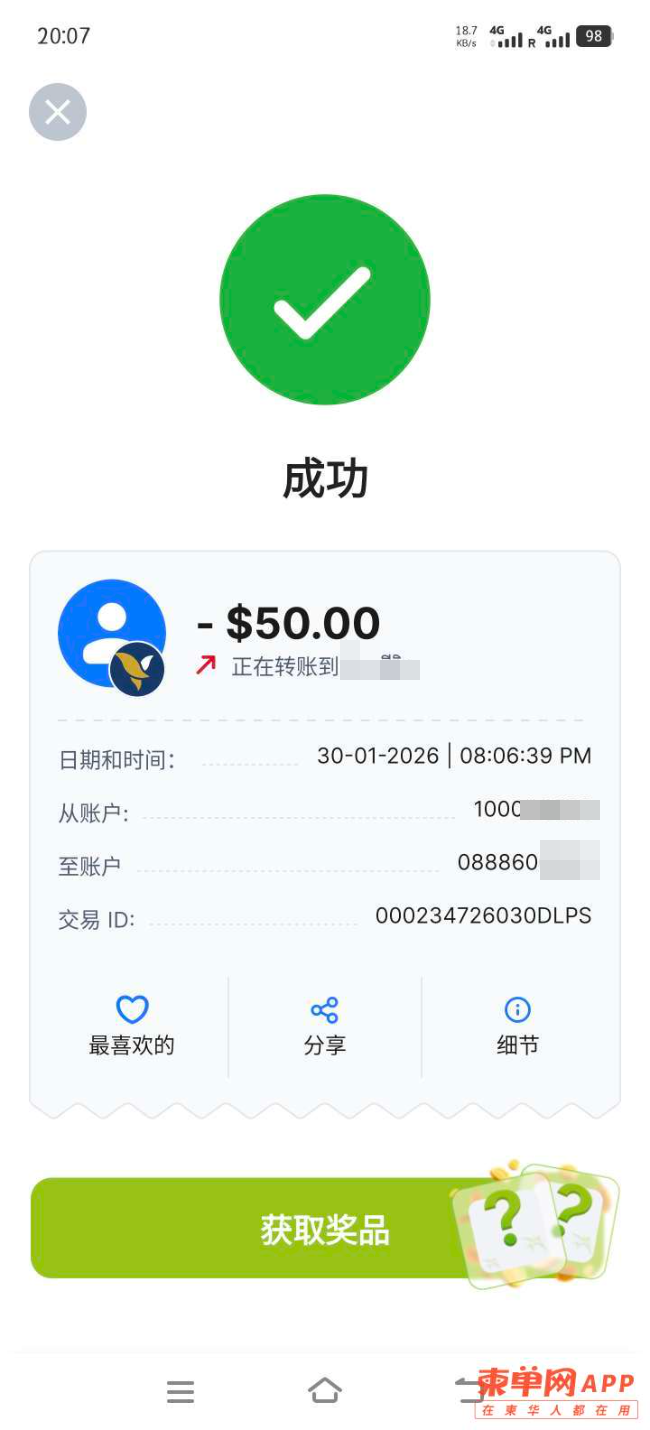Close the success confirmation screen
This screenshot has width=650, height=1430.
tap(58, 112)
